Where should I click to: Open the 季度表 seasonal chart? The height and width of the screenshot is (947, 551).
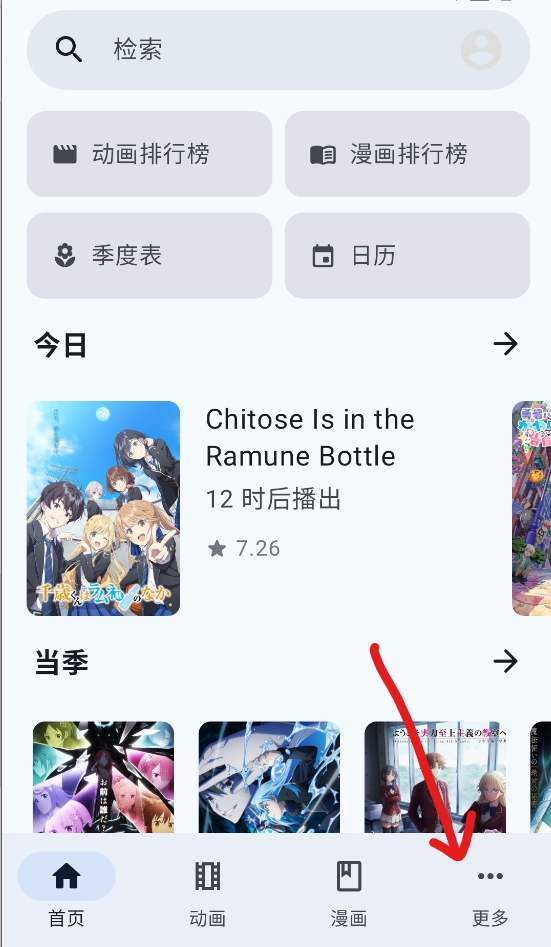pos(149,255)
